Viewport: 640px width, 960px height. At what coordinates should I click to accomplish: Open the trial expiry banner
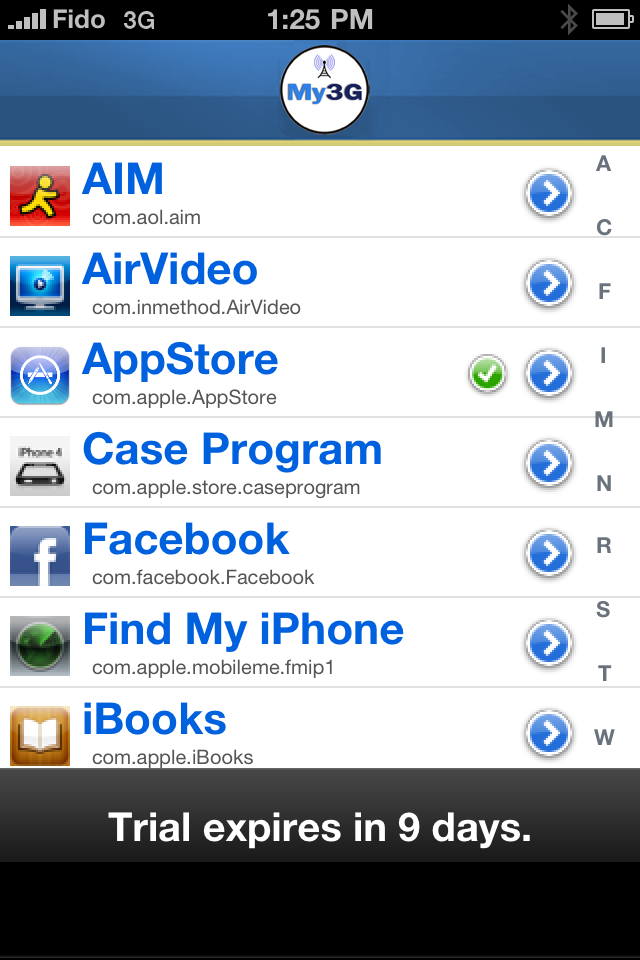pos(320,828)
